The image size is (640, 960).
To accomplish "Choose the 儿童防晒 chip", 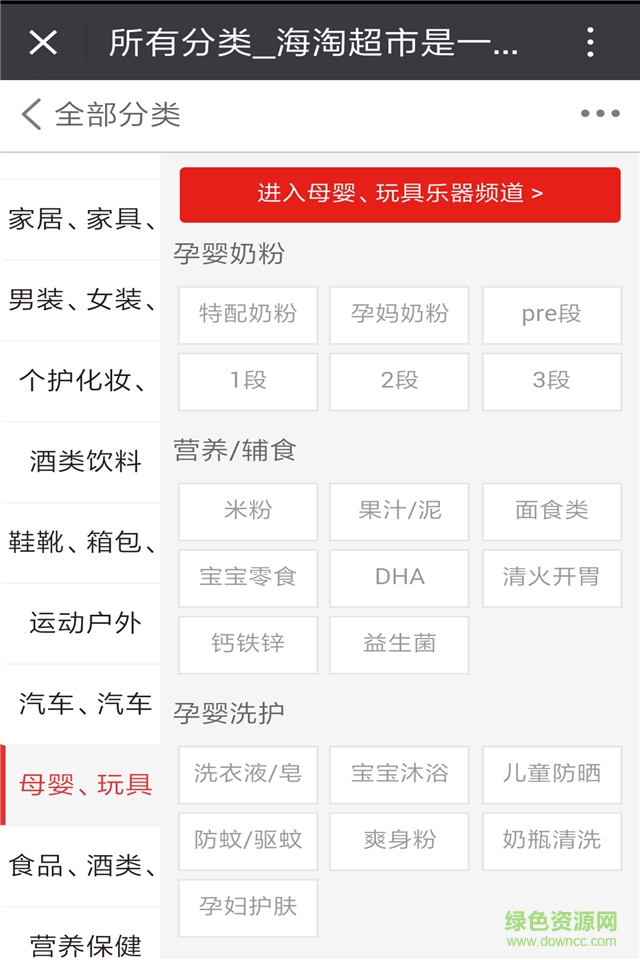I will coord(551,774).
